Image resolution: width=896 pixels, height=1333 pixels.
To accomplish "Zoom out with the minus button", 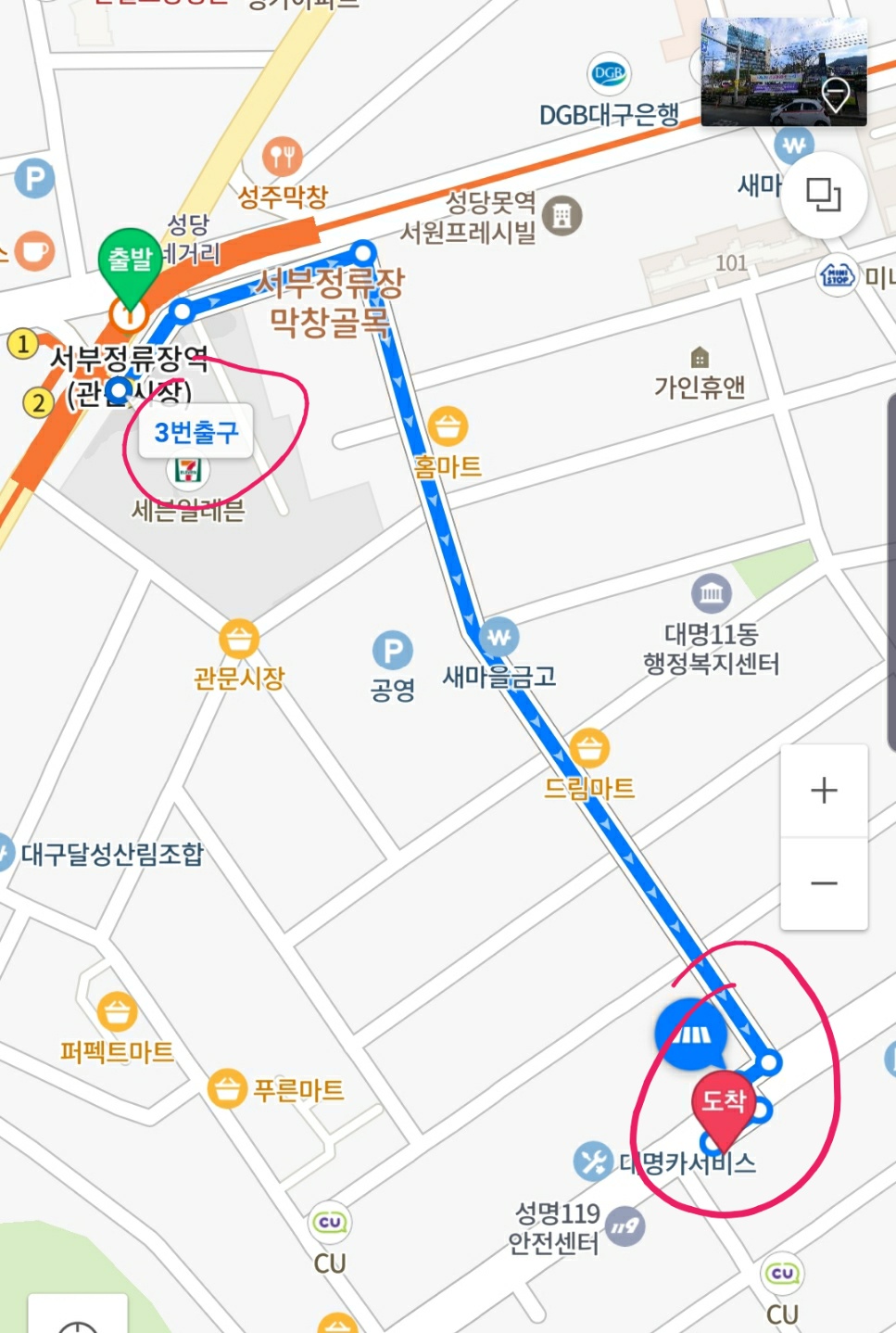I will click(x=824, y=883).
